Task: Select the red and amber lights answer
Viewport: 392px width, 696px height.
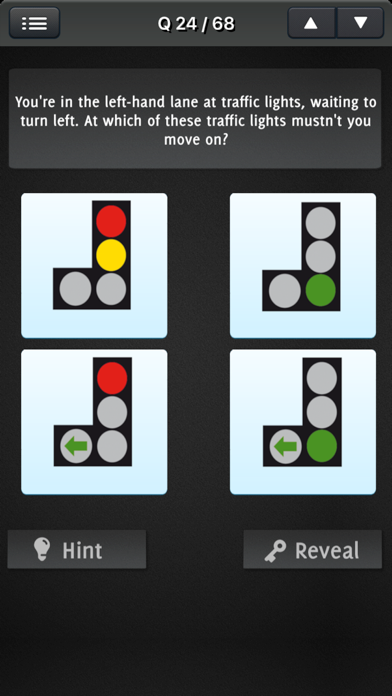Action: [x=94, y=265]
